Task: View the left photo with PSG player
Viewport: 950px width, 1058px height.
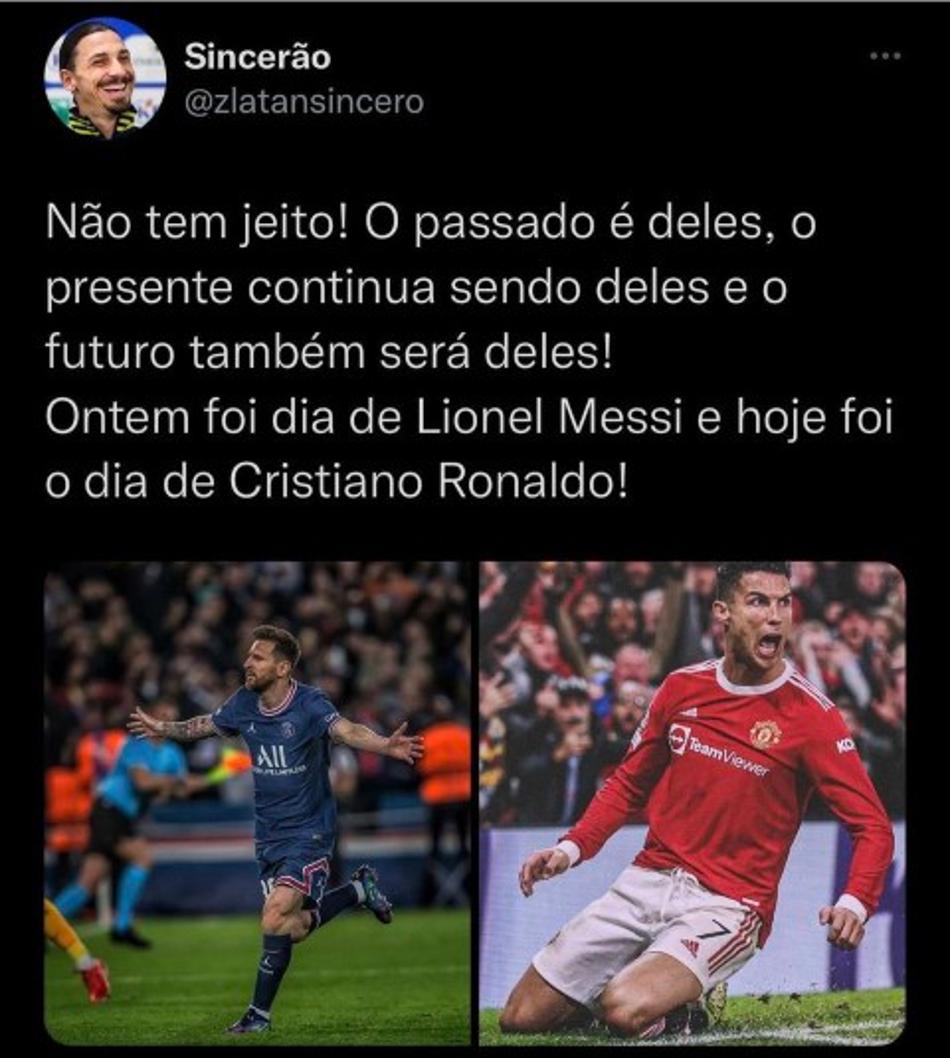Action: (257, 803)
